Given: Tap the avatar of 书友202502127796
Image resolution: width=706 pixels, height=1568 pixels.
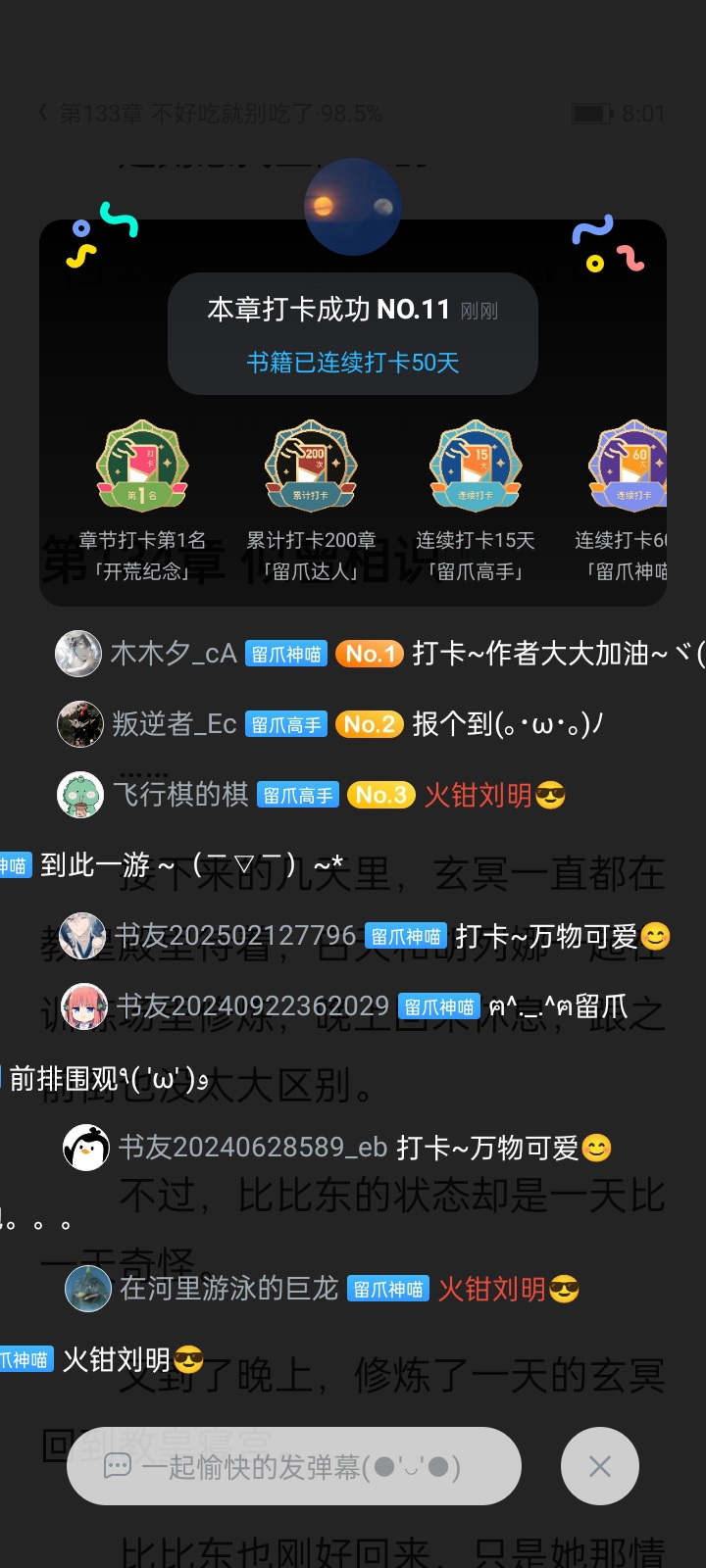Looking at the screenshot, I should (x=82, y=936).
